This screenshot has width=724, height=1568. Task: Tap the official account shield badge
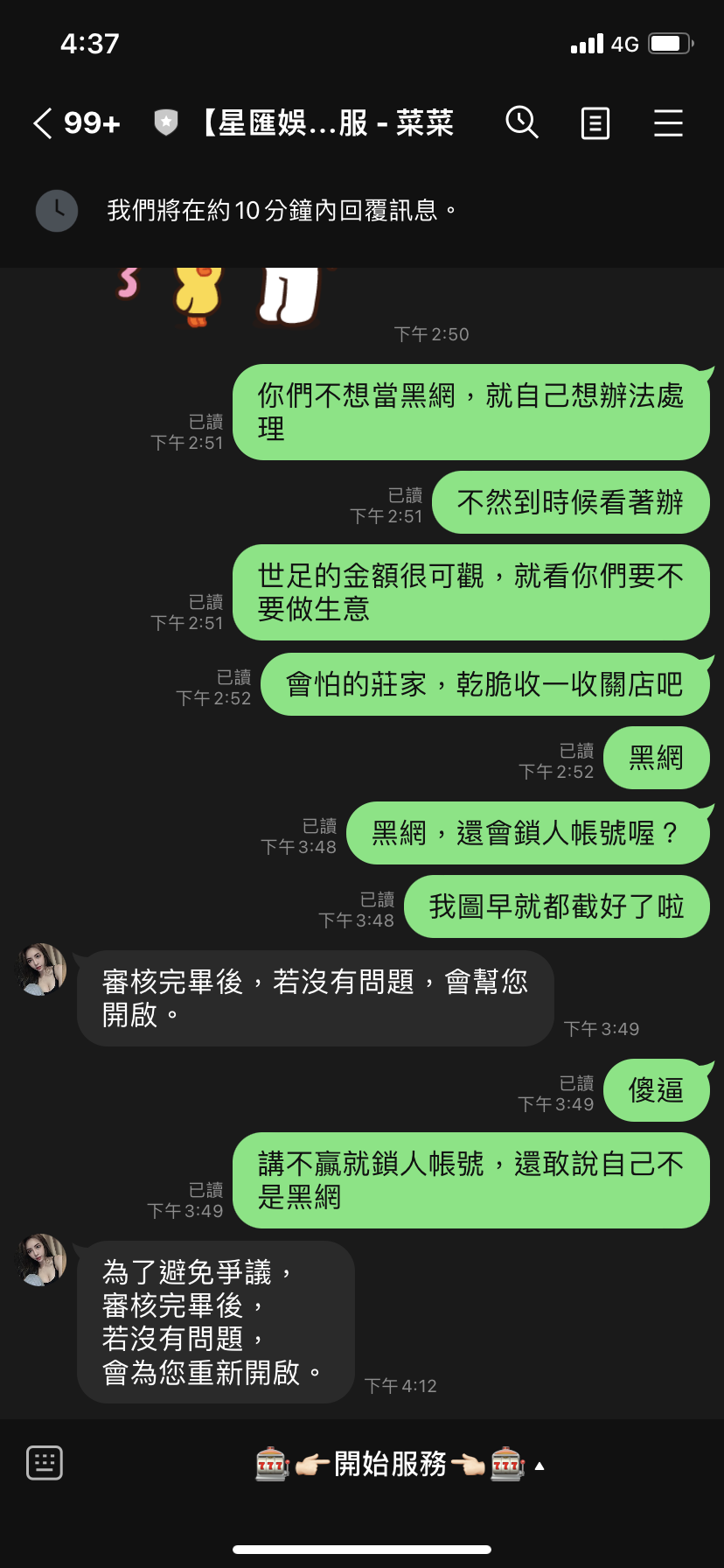coord(165,123)
